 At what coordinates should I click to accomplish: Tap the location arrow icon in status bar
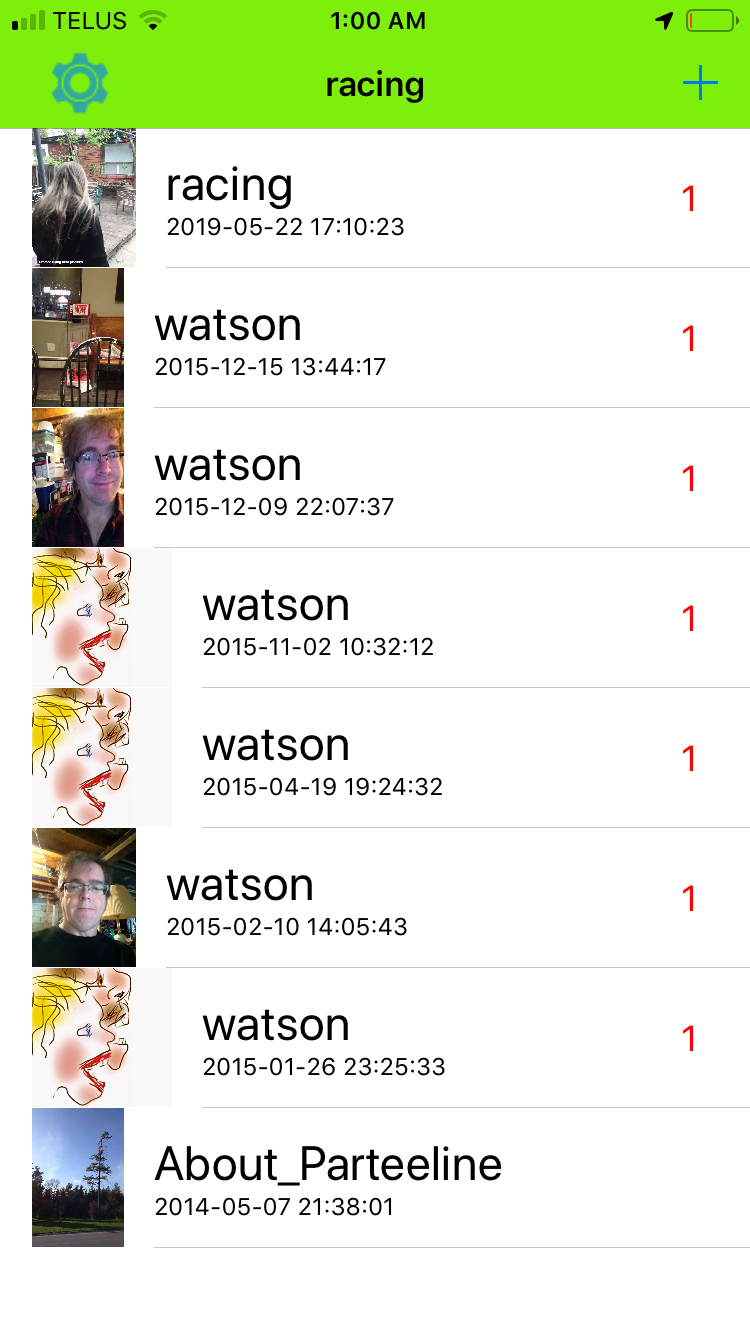tap(662, 19)
